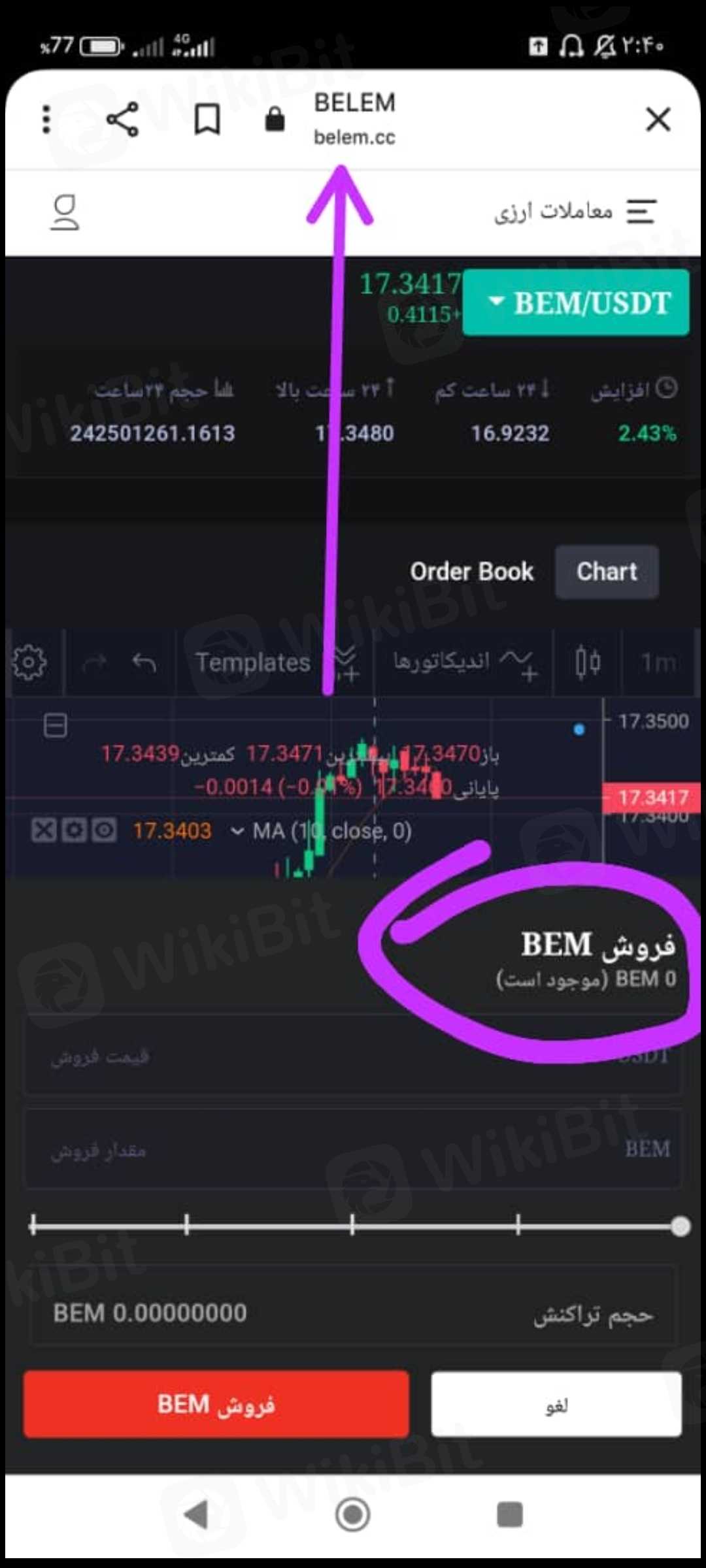Change the candlestick chart type
Viewport: 706px width, 1568px height.
pos(588,662)
